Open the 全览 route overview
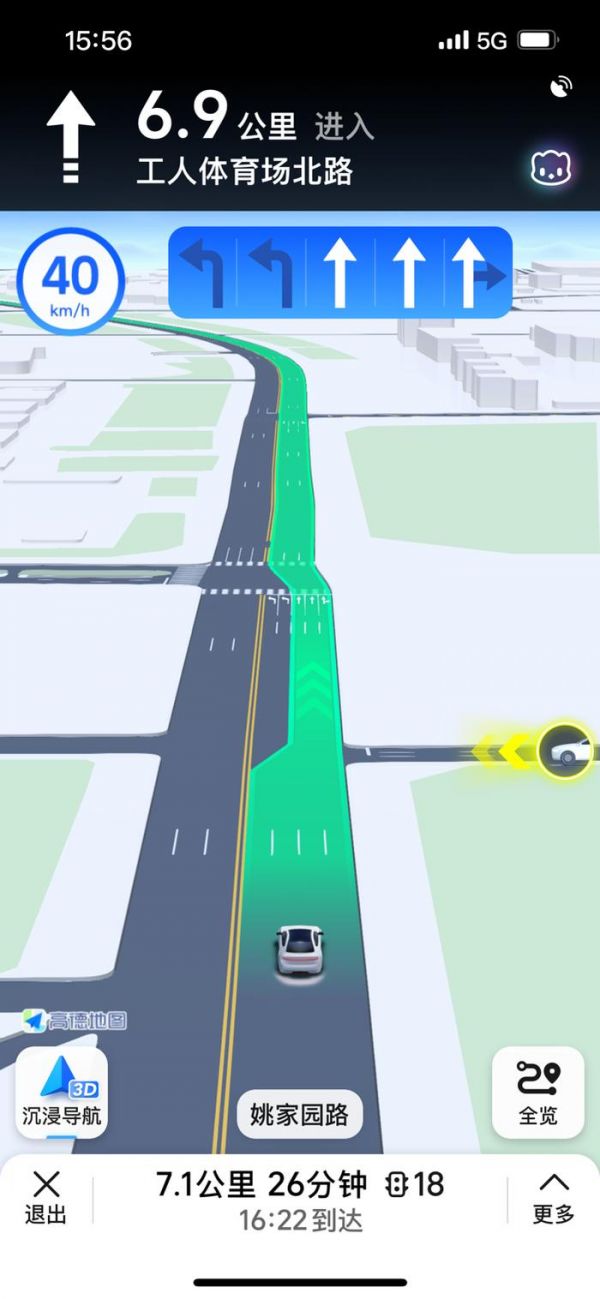Image resolution: width=600 pixels, height=1299 pixels. click(x=538, y=1092)
